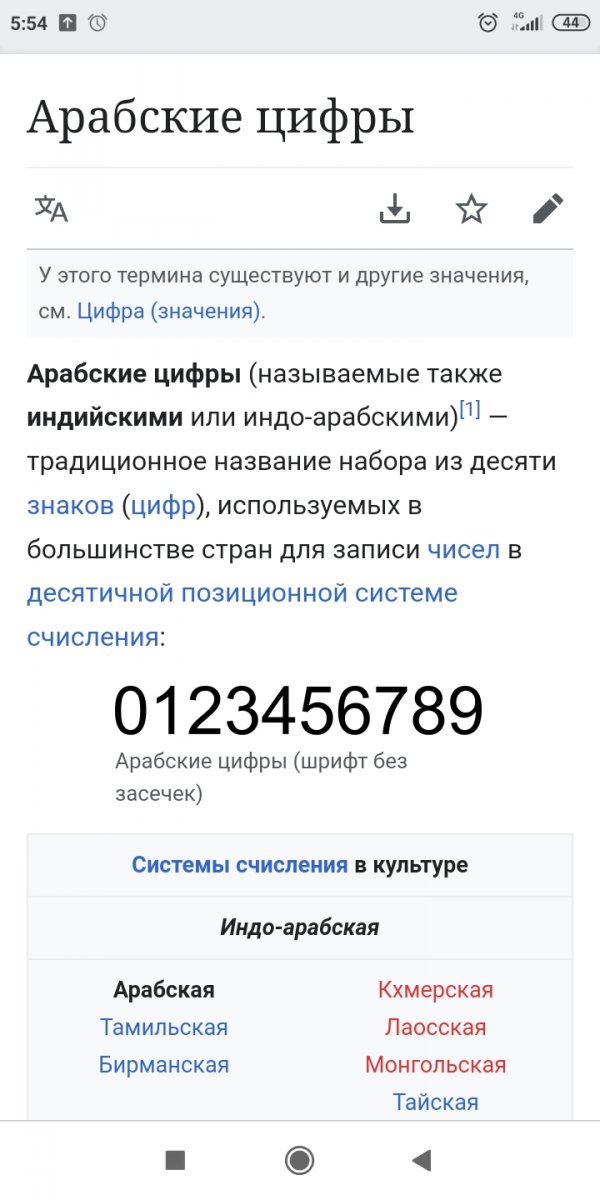Image resolution: width=600 pixels, height=1200 pixels.
Task: Download this article
Action: [x=395, y=209]
